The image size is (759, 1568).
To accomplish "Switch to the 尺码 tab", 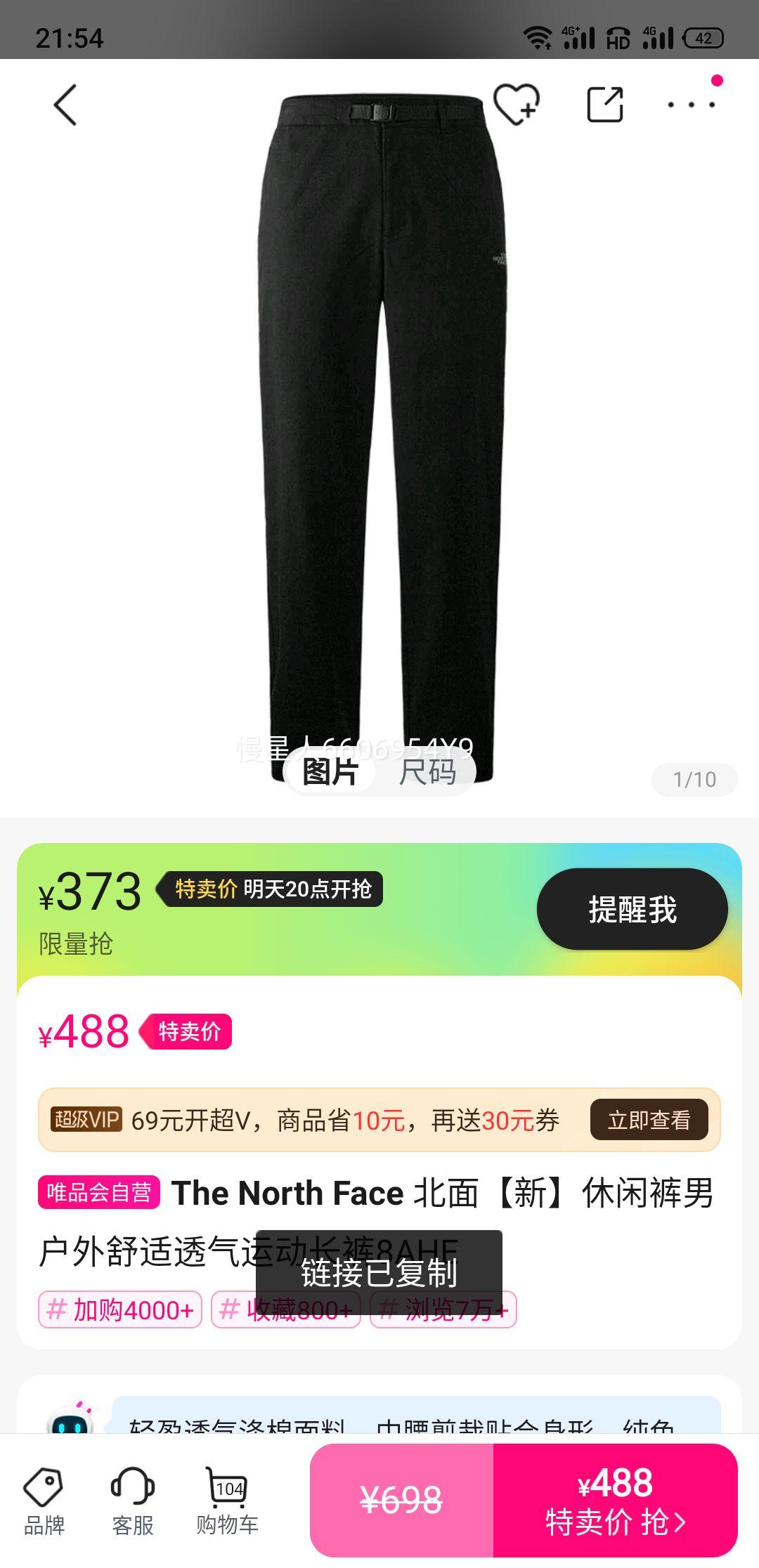I will (x=427, y=772).
